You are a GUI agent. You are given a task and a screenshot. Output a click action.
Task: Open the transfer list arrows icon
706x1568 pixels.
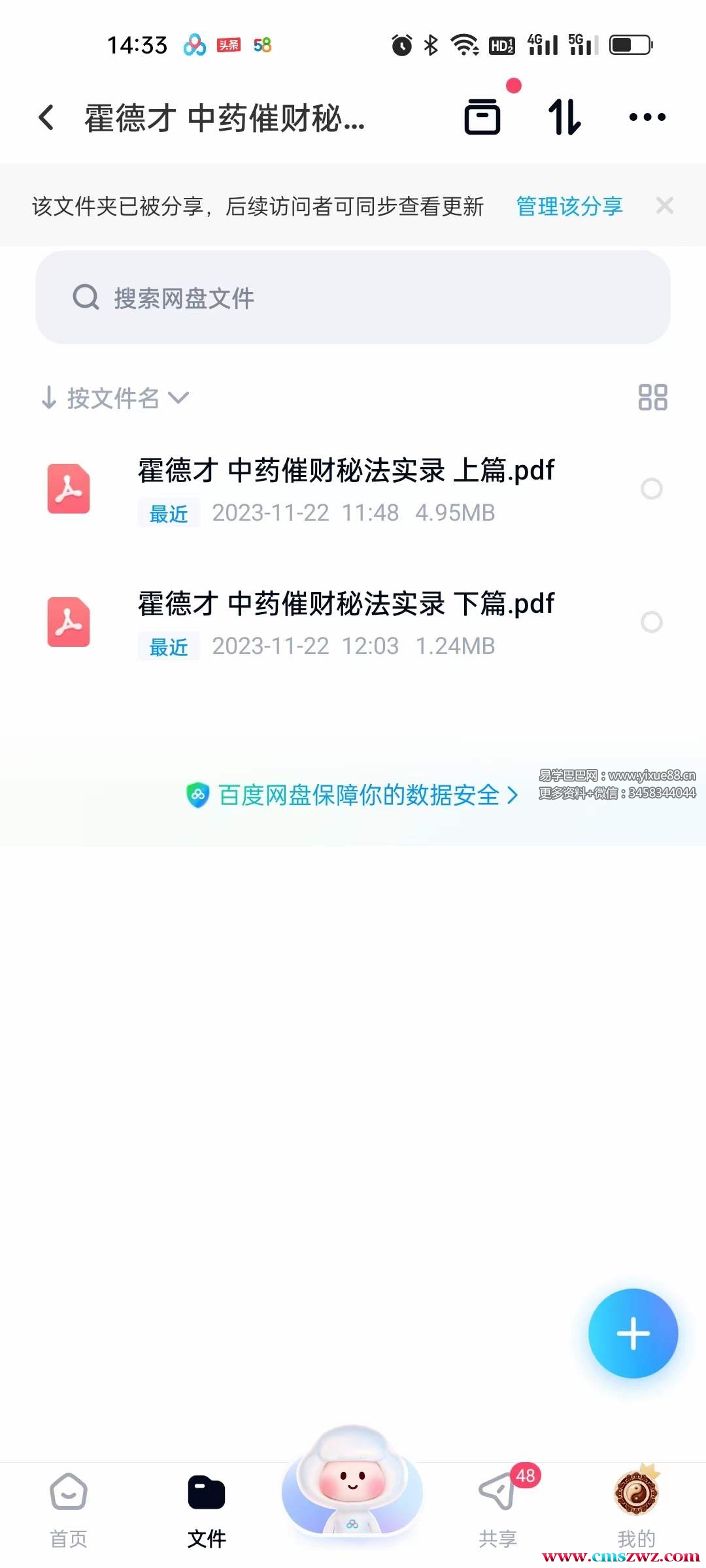pyautogui.click(x=564, y=118)
